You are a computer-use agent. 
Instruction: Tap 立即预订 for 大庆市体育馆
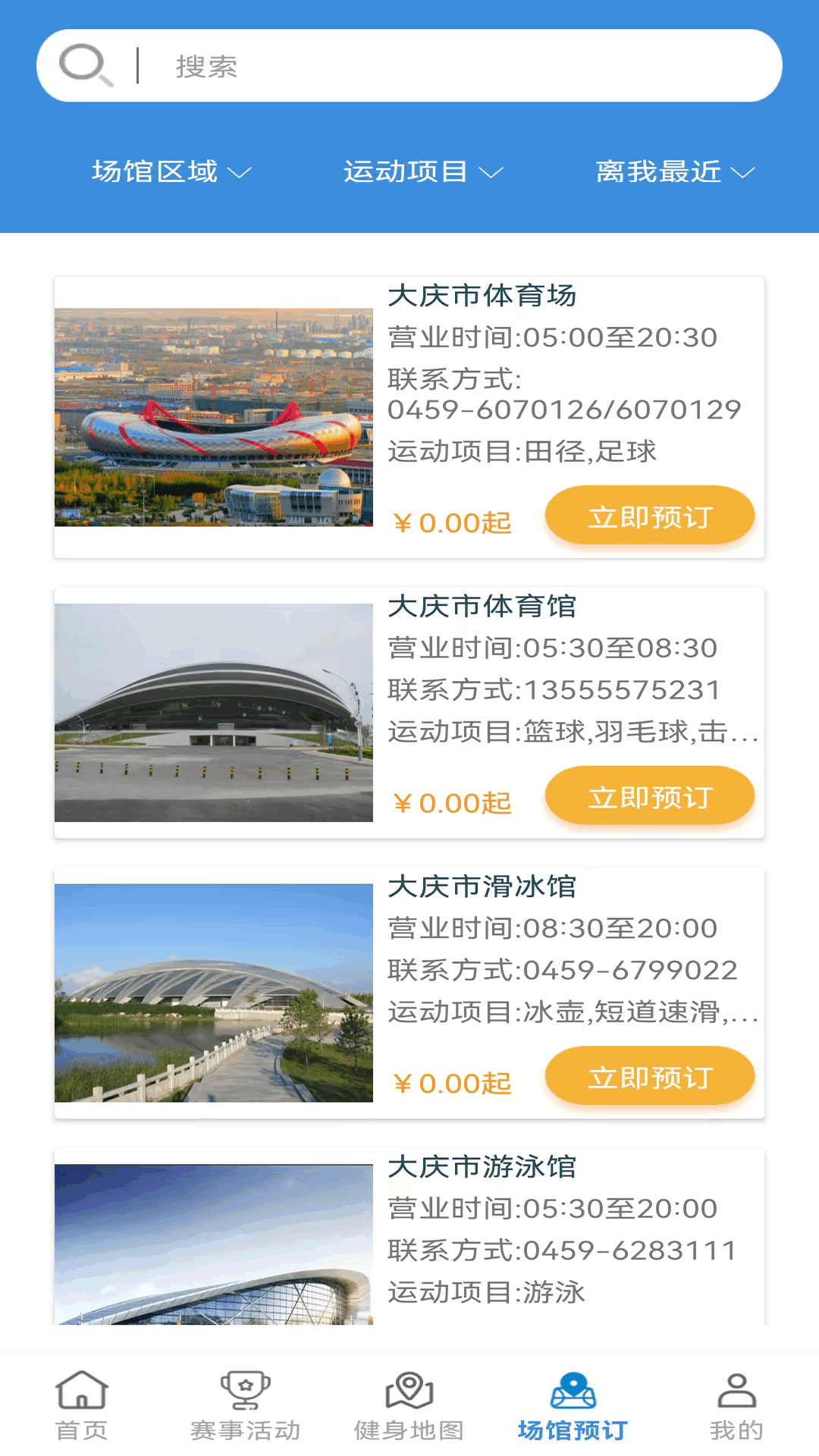tap(650, 795)
